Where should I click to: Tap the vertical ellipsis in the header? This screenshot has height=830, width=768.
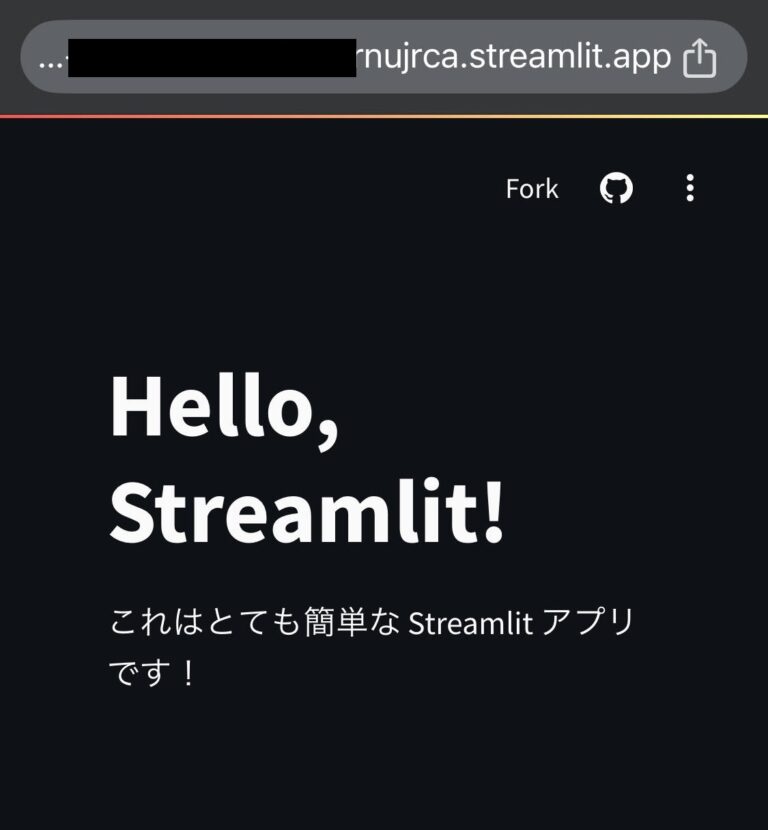(x=690, y=189)
